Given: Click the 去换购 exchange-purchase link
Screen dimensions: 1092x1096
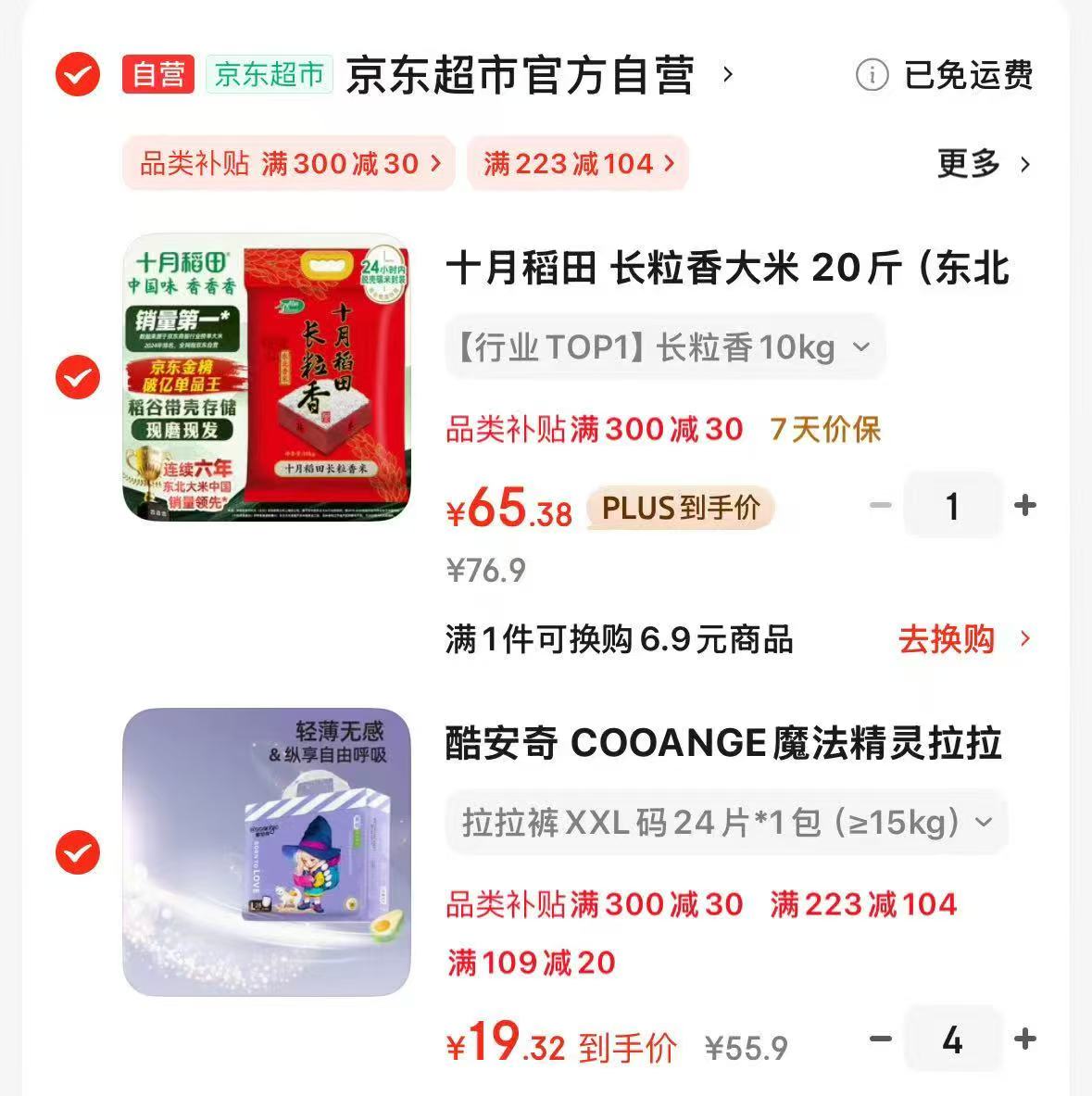Looking at the screenshot, I should point(948,639).
